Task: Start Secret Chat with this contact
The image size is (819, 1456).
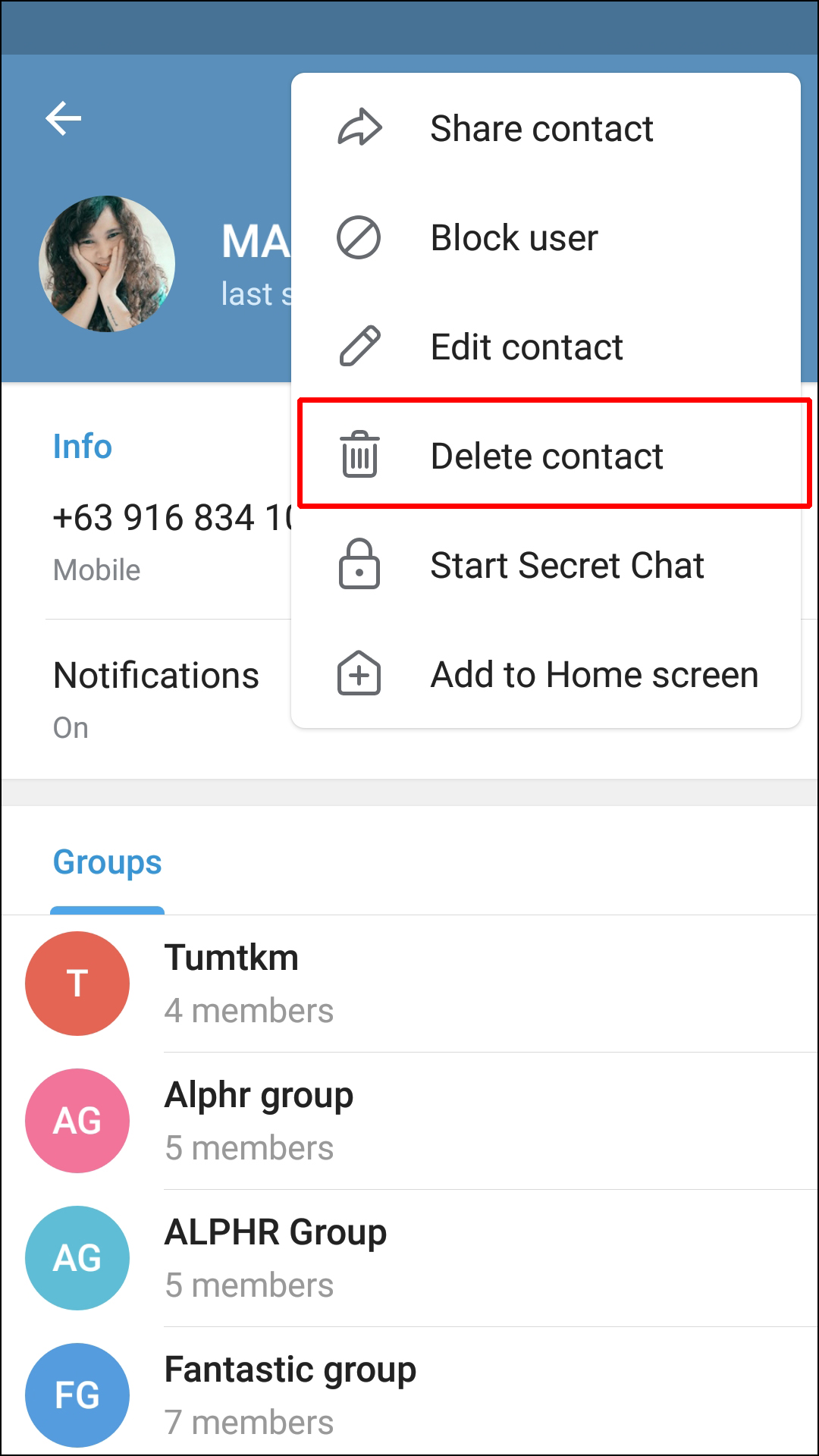Action: 546,565
